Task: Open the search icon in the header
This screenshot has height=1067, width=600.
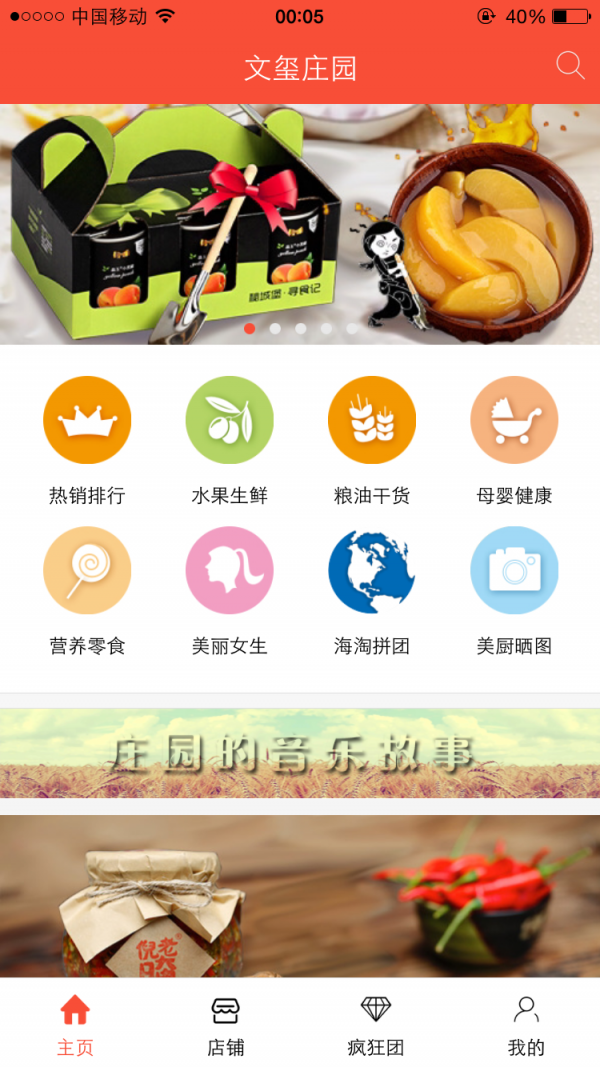Action: [570, 66]
